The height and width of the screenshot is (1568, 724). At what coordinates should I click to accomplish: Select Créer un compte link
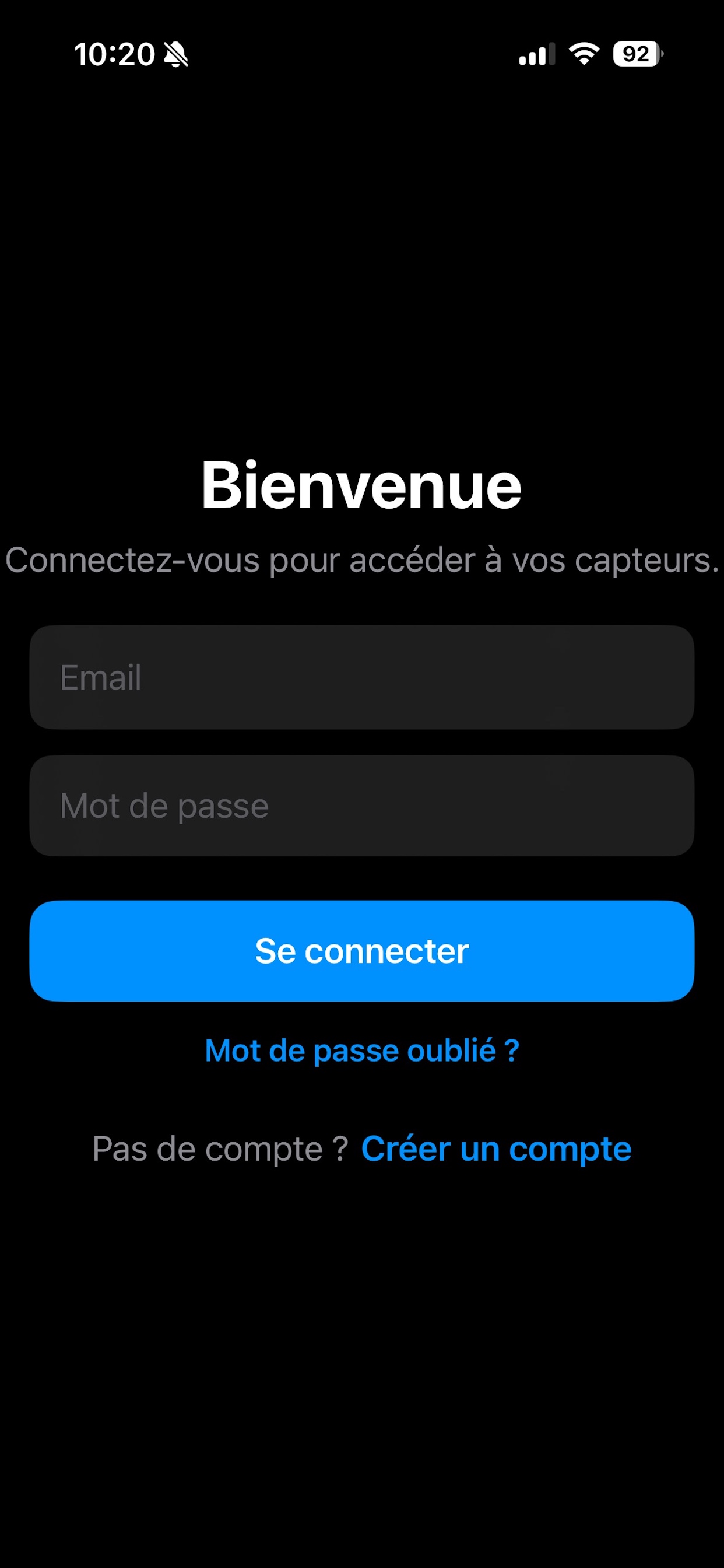click(x=496, y=1149)
